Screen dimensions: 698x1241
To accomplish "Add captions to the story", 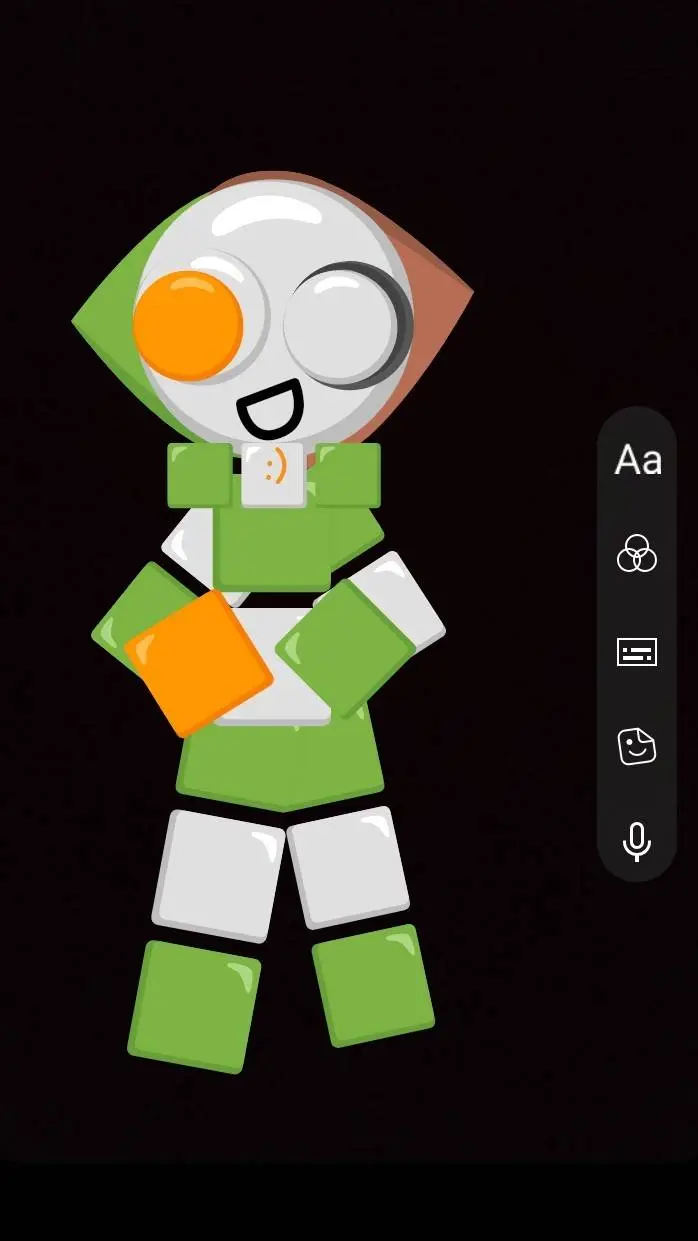I will [x=637, y=653].
